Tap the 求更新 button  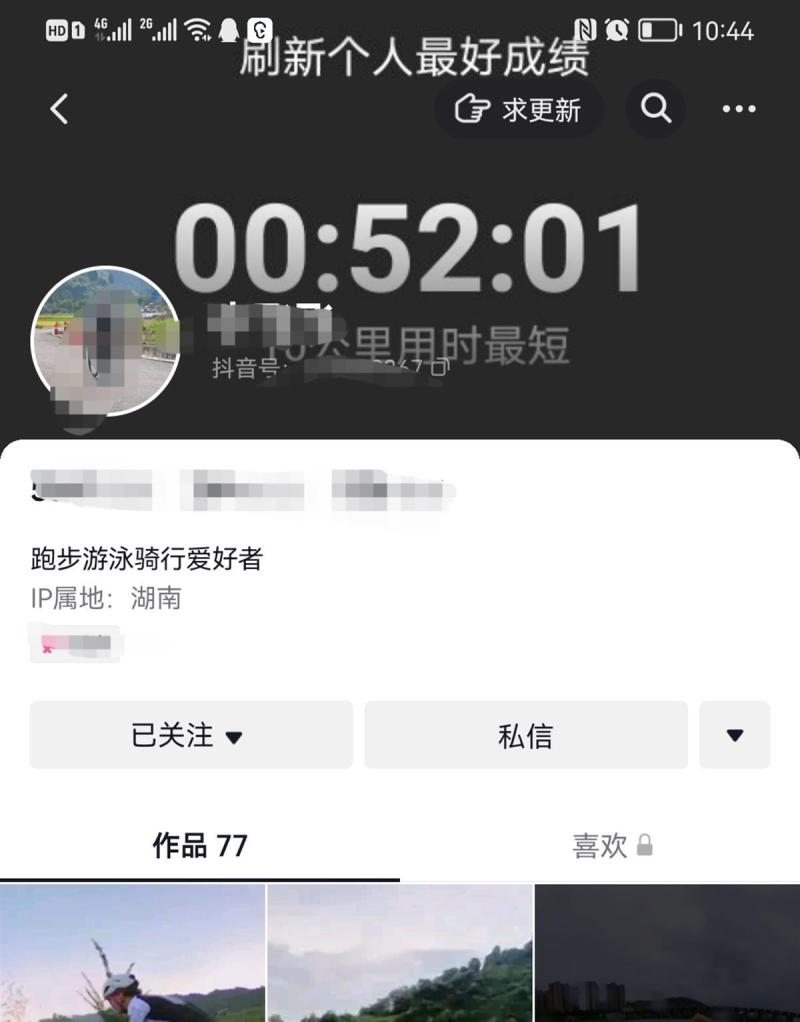click(519, 109)
